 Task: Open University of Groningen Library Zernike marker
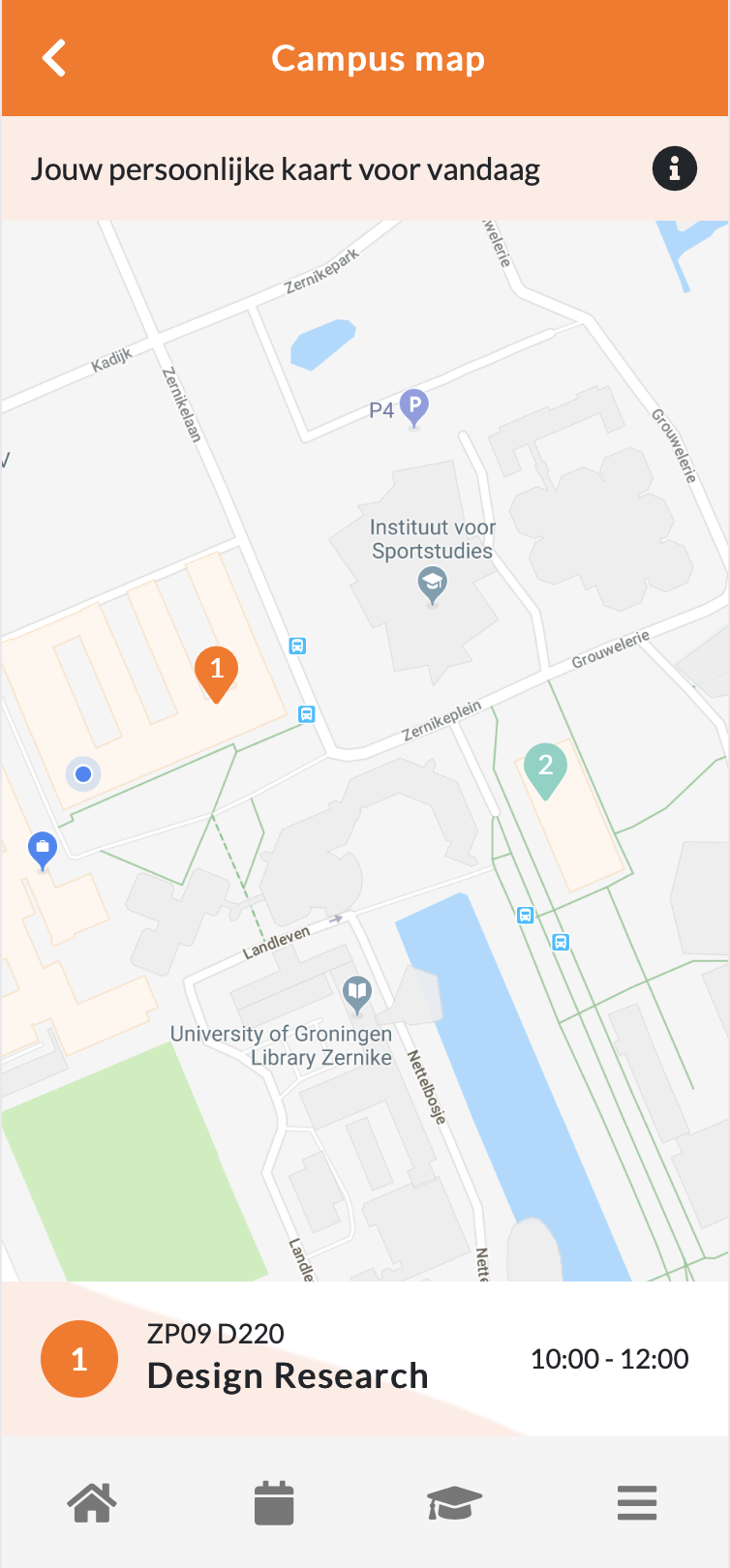[357, 992]
